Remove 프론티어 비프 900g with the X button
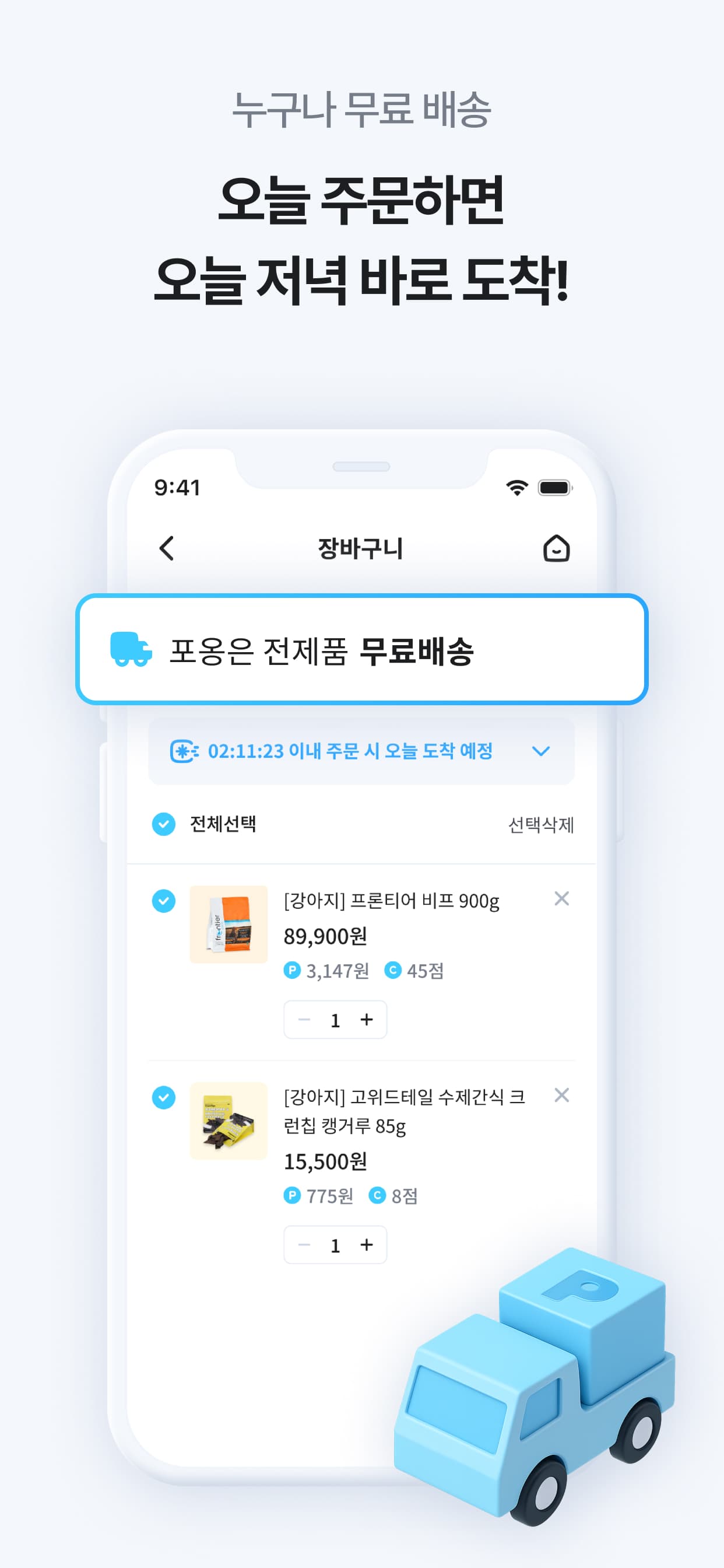724x1568 pixels. click(561, 899)
